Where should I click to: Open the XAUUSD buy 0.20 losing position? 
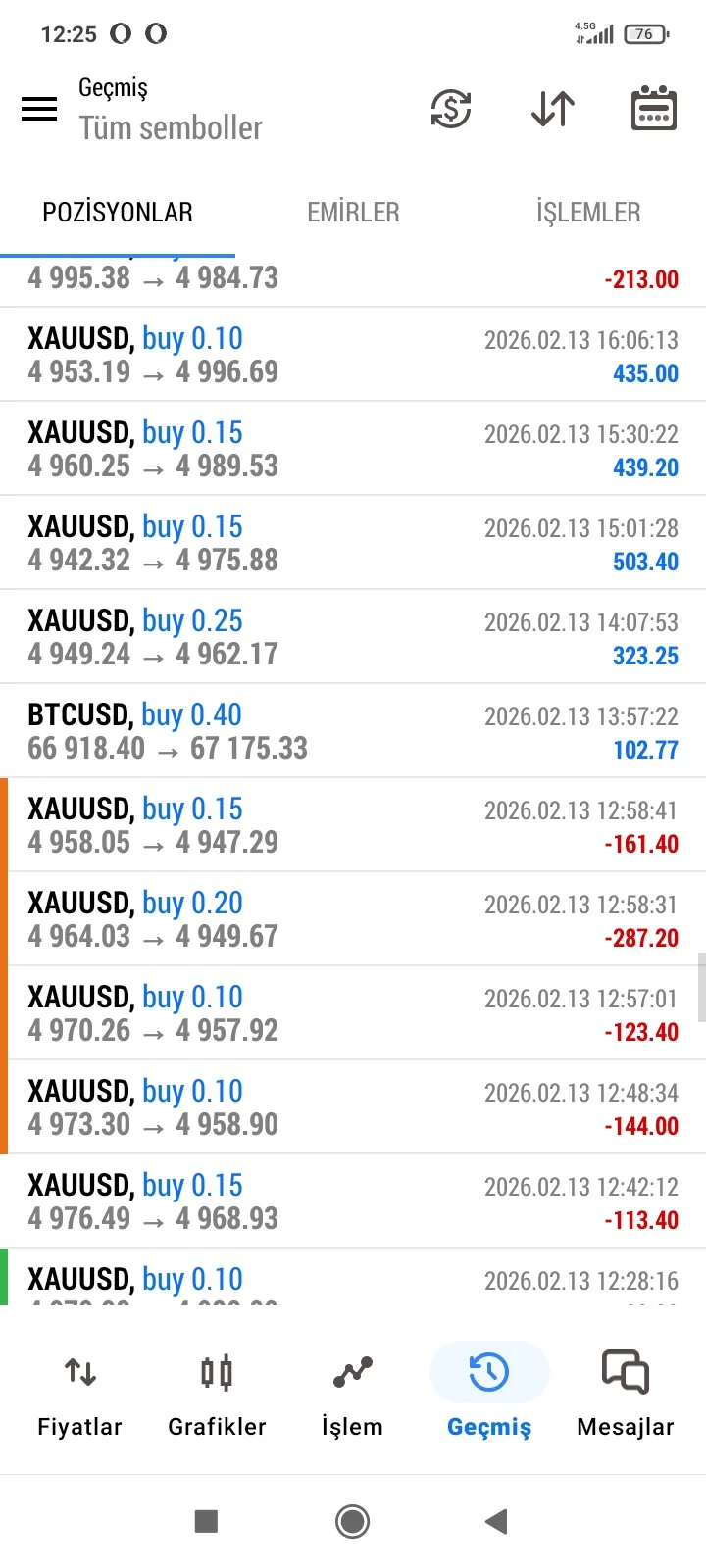click(353, 919)
